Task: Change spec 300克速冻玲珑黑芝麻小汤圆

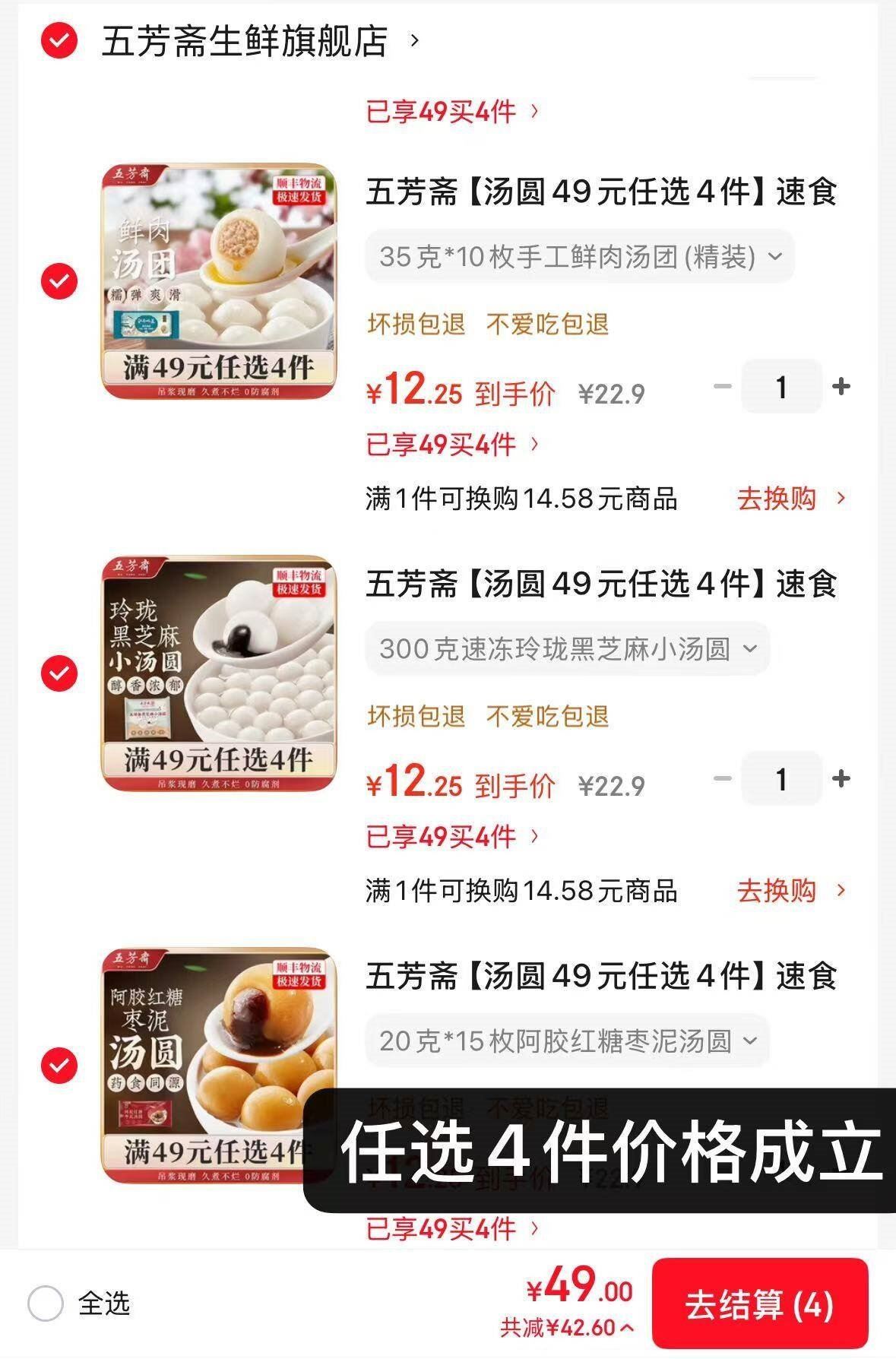Action: pyautogui.click(x=568, y=649)
